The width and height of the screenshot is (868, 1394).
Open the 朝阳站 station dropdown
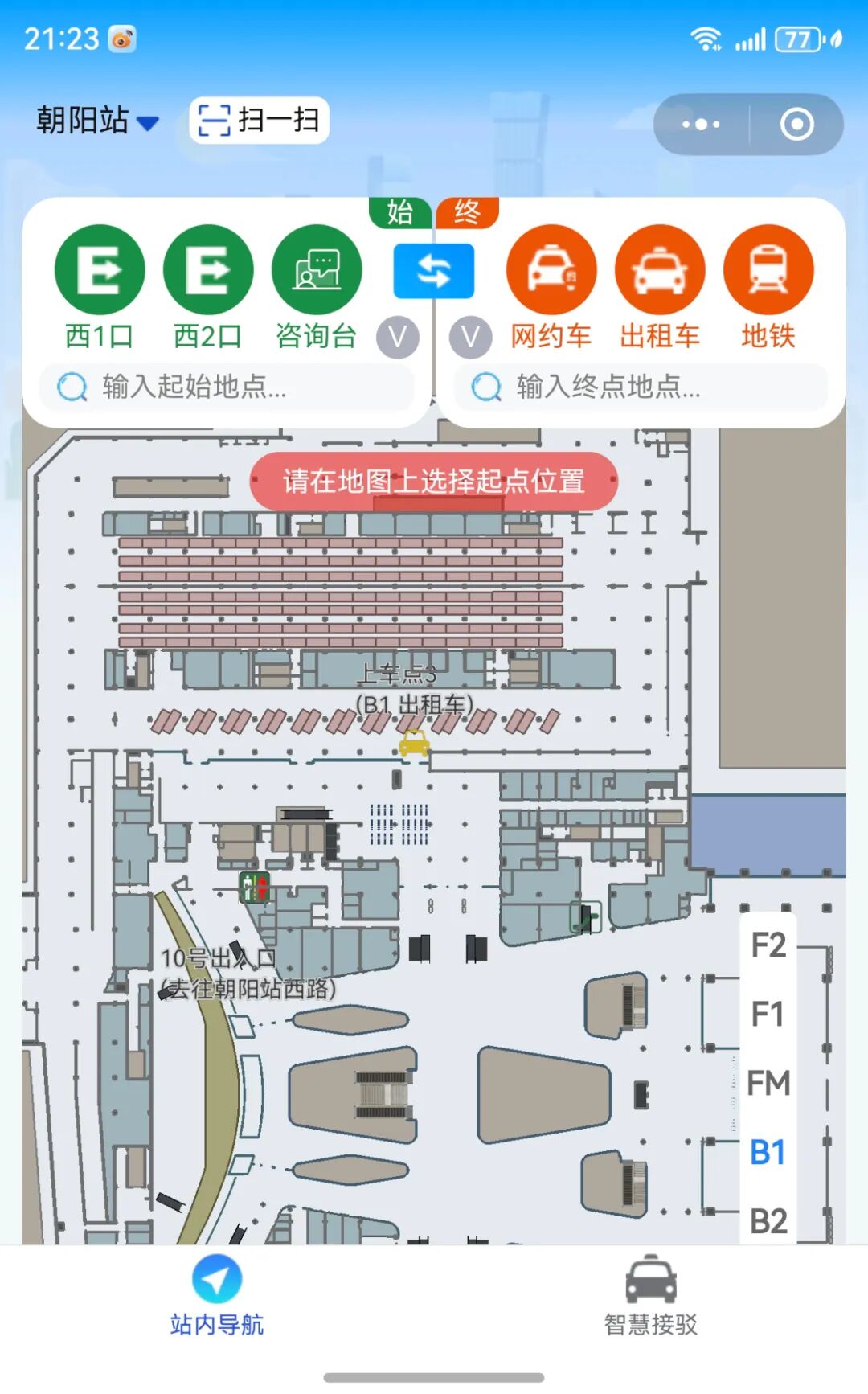(97, 121)
